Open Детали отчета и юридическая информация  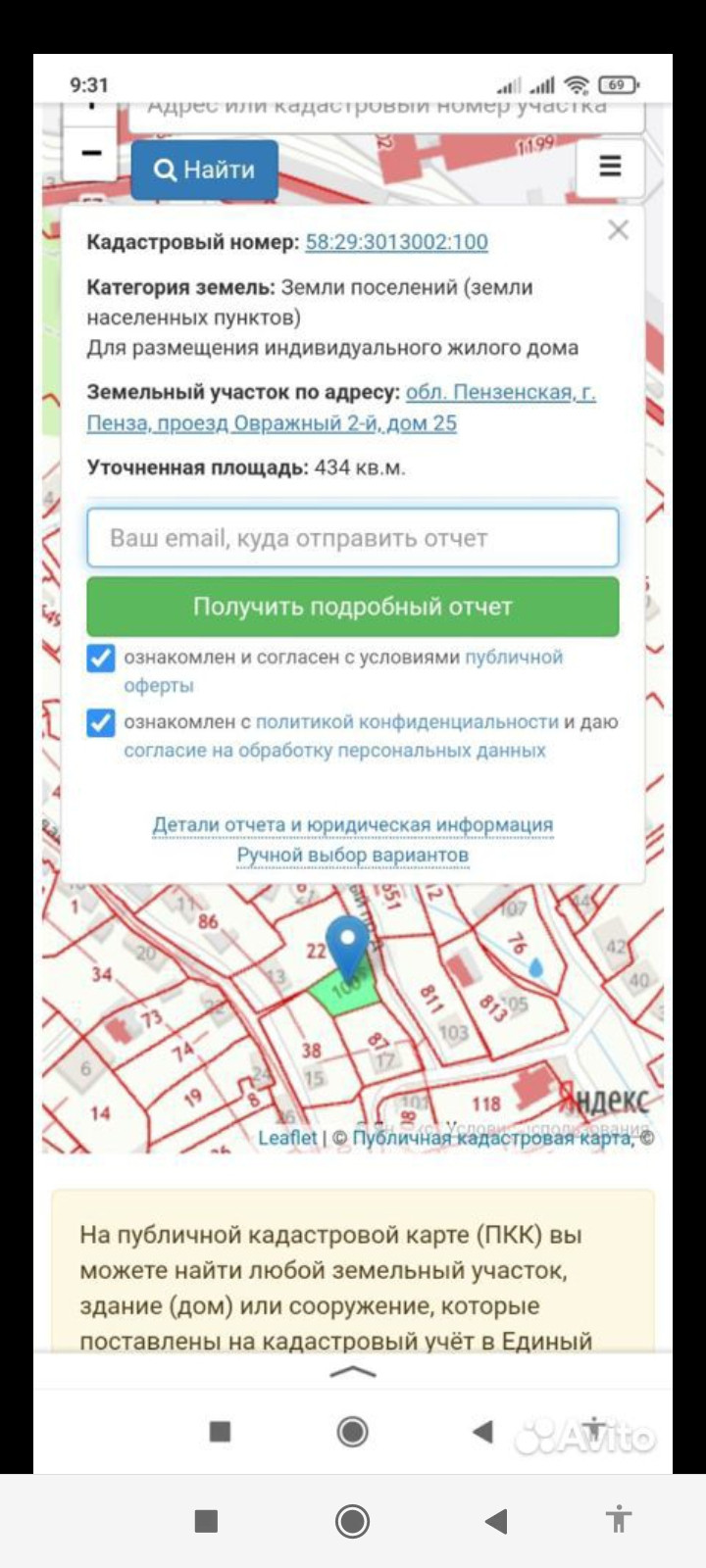point(353,825)
